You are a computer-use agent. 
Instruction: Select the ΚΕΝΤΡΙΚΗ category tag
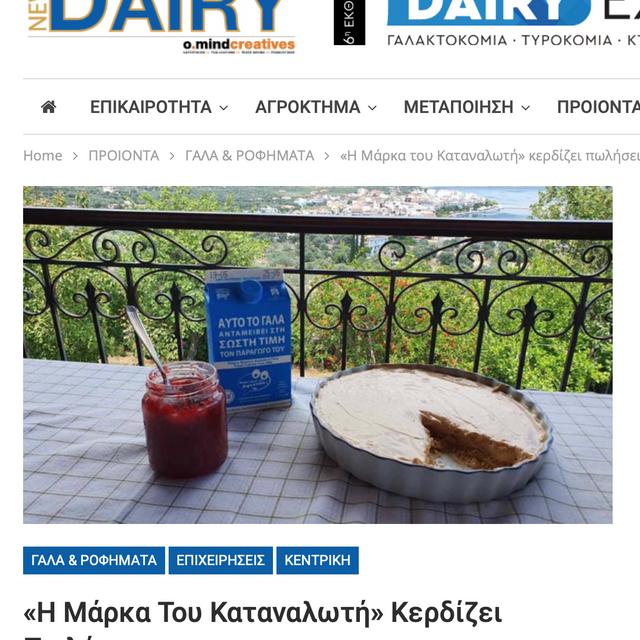(317, 560)
